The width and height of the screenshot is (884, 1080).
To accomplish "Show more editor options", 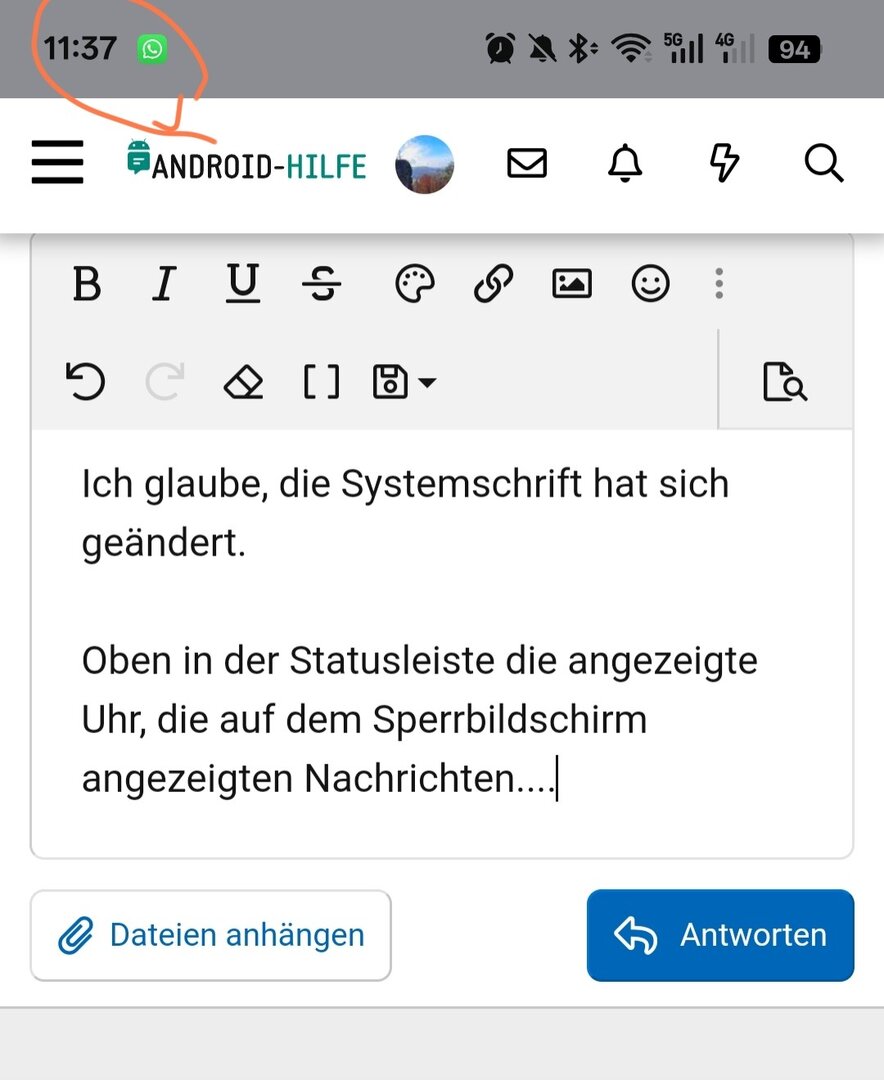I will click(719, 285).
